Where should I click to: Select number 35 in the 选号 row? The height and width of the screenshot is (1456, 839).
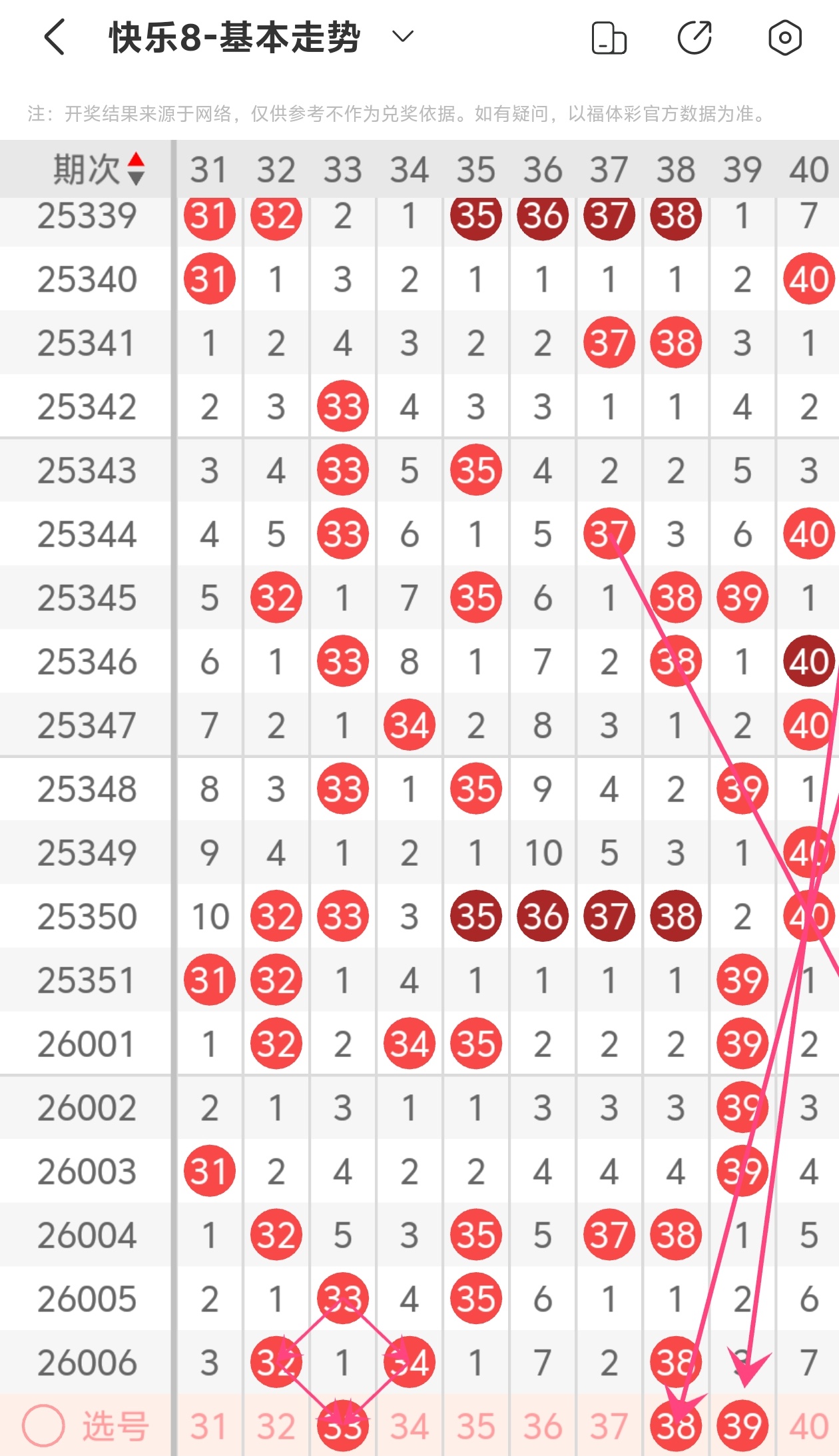[475, 1426]
